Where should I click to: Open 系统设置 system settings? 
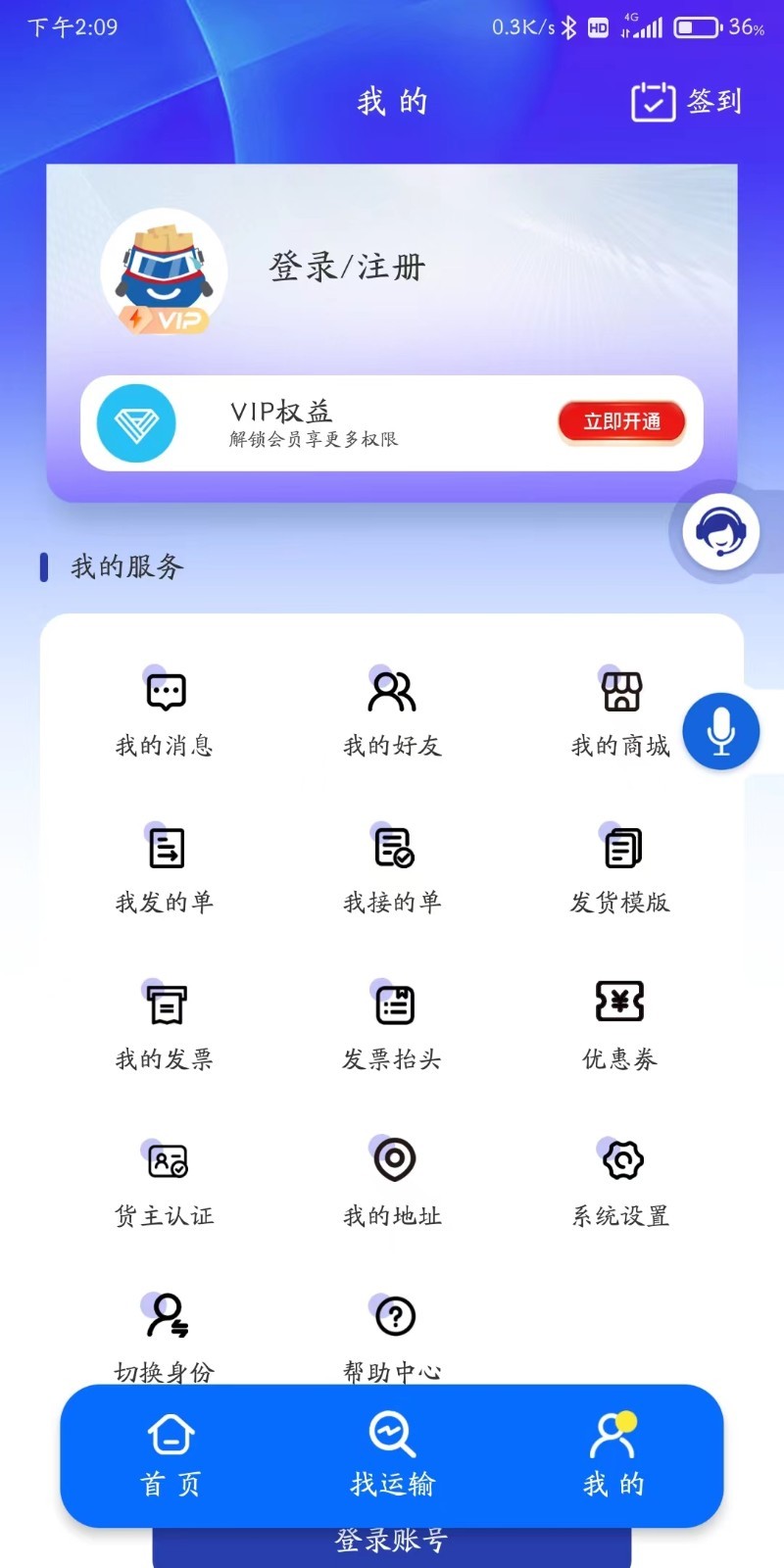619,1181
